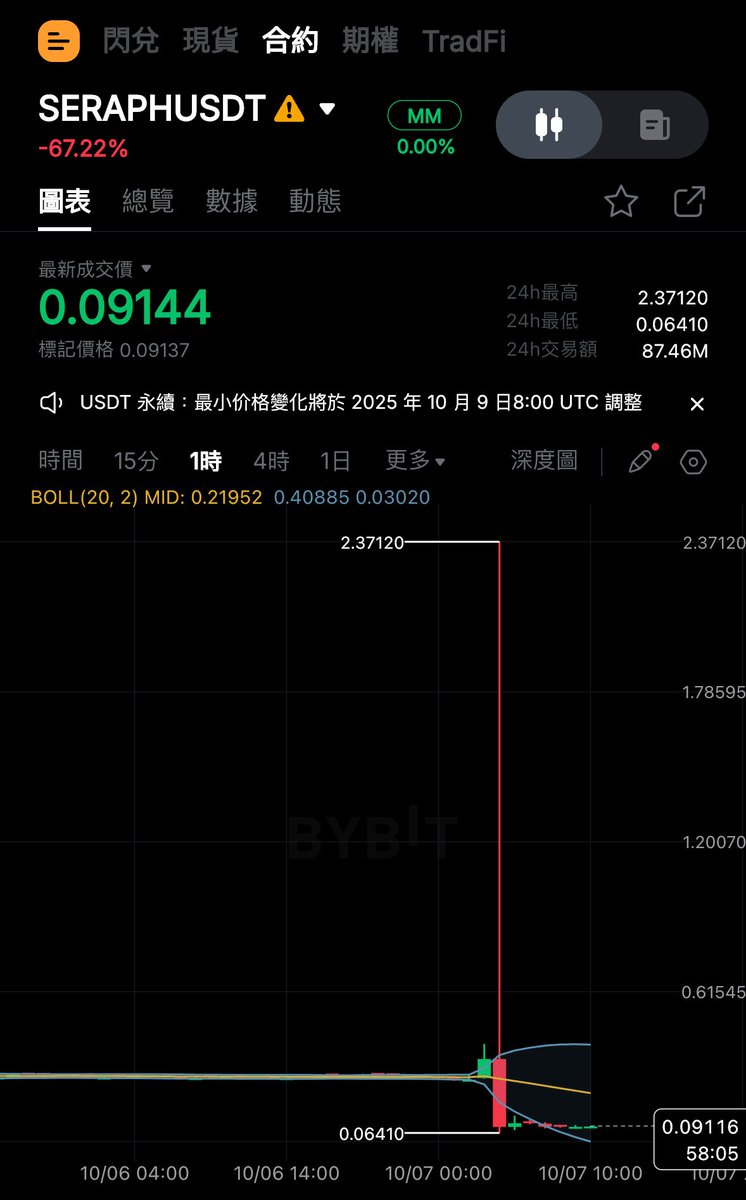Tap the MM 0.00% badge
Image resolution: width=746 pixels, height=1200 pixels.
425,129
